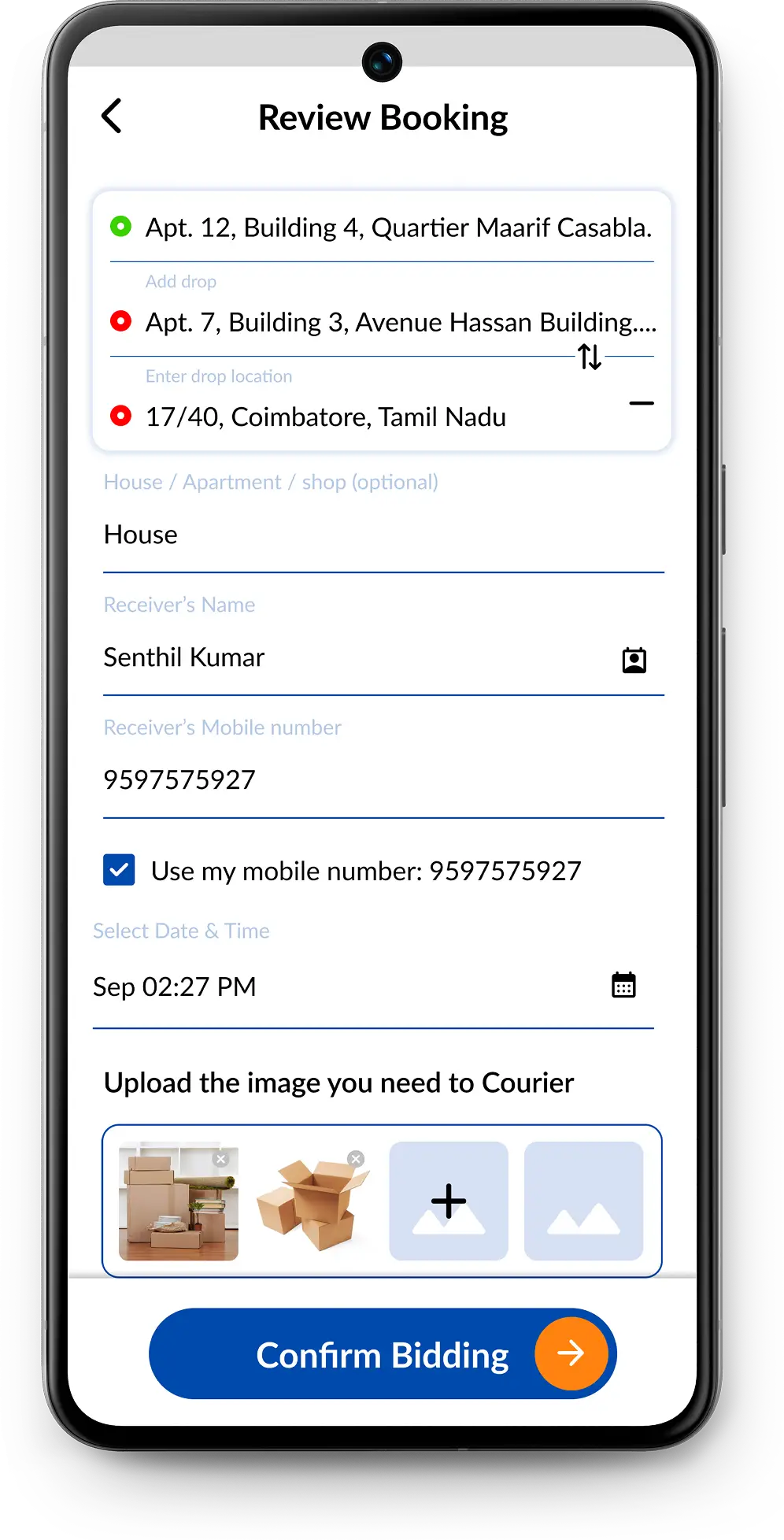Go back from Review Booking
Screen dimensions: 784x1540
(112, 117)
